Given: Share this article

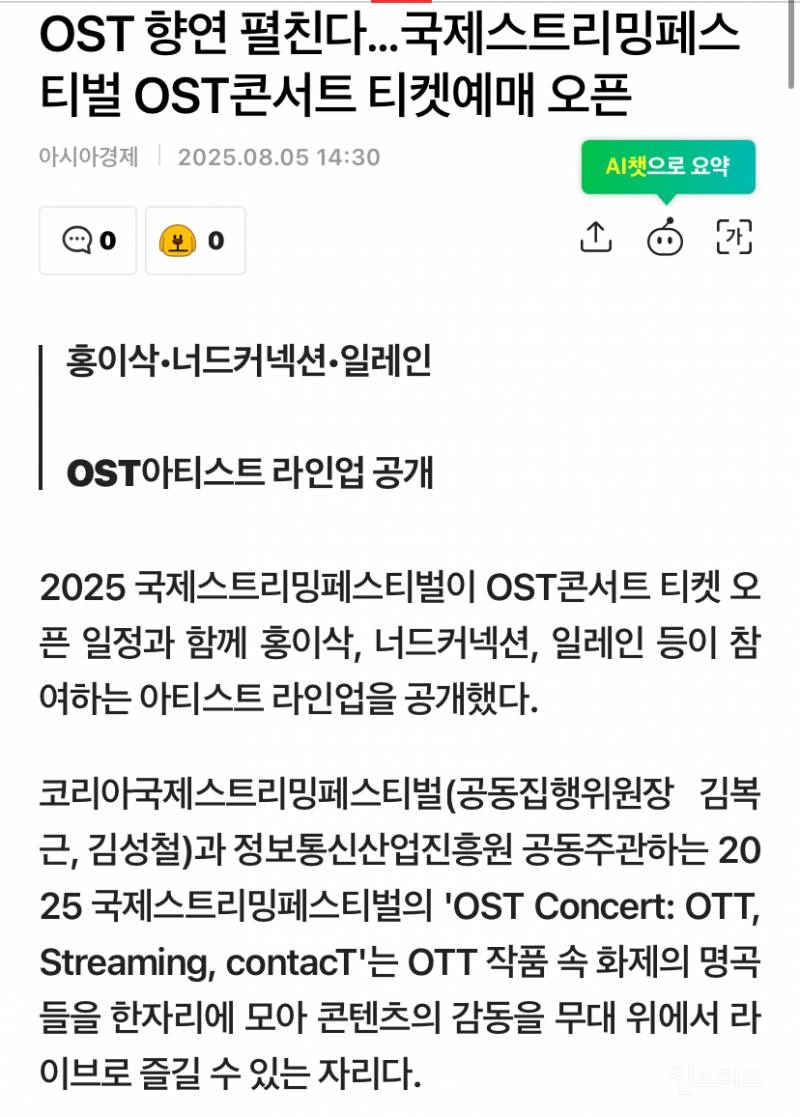Looking at the screenshot, I should [596, 237].
